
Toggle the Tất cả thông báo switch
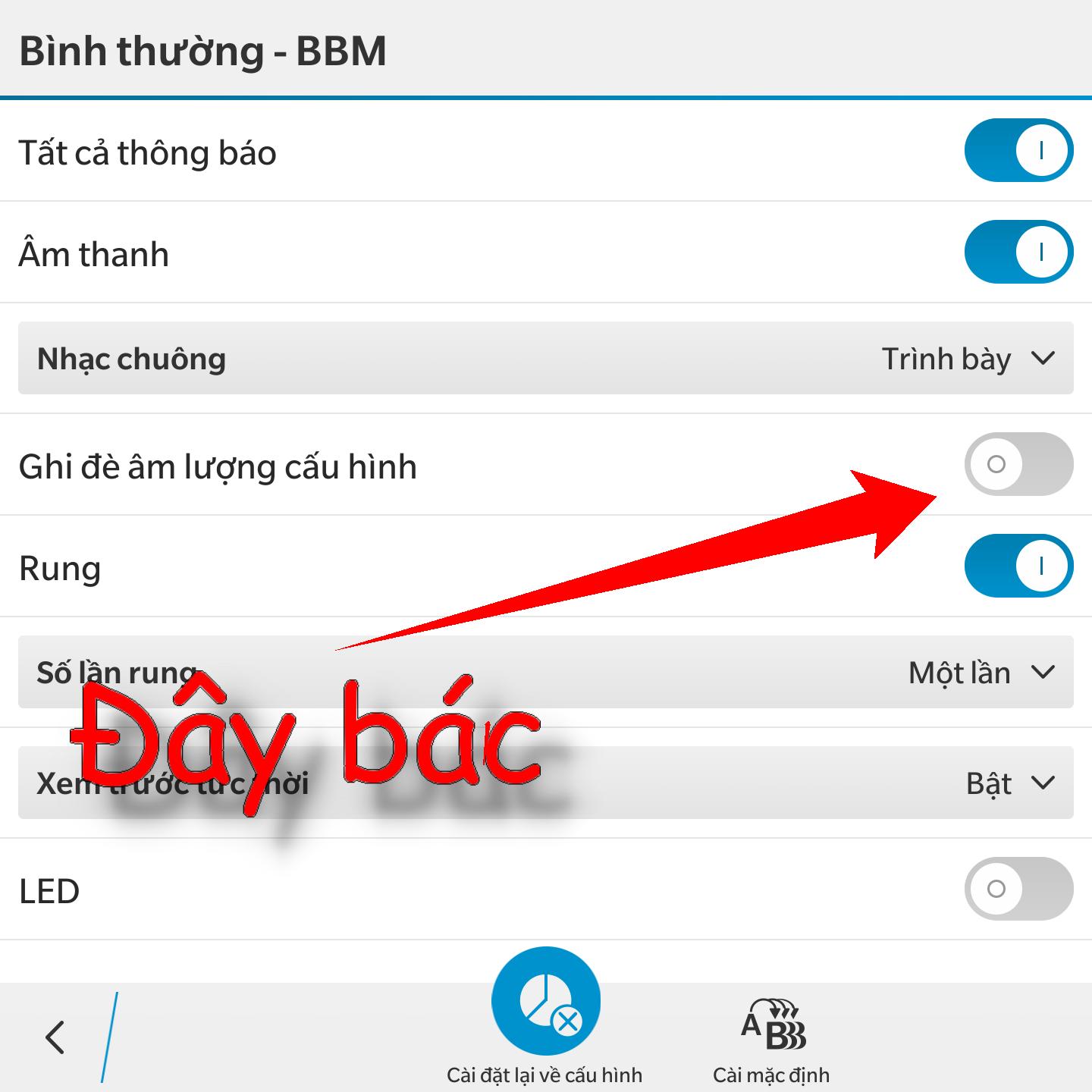[1018, 150]
